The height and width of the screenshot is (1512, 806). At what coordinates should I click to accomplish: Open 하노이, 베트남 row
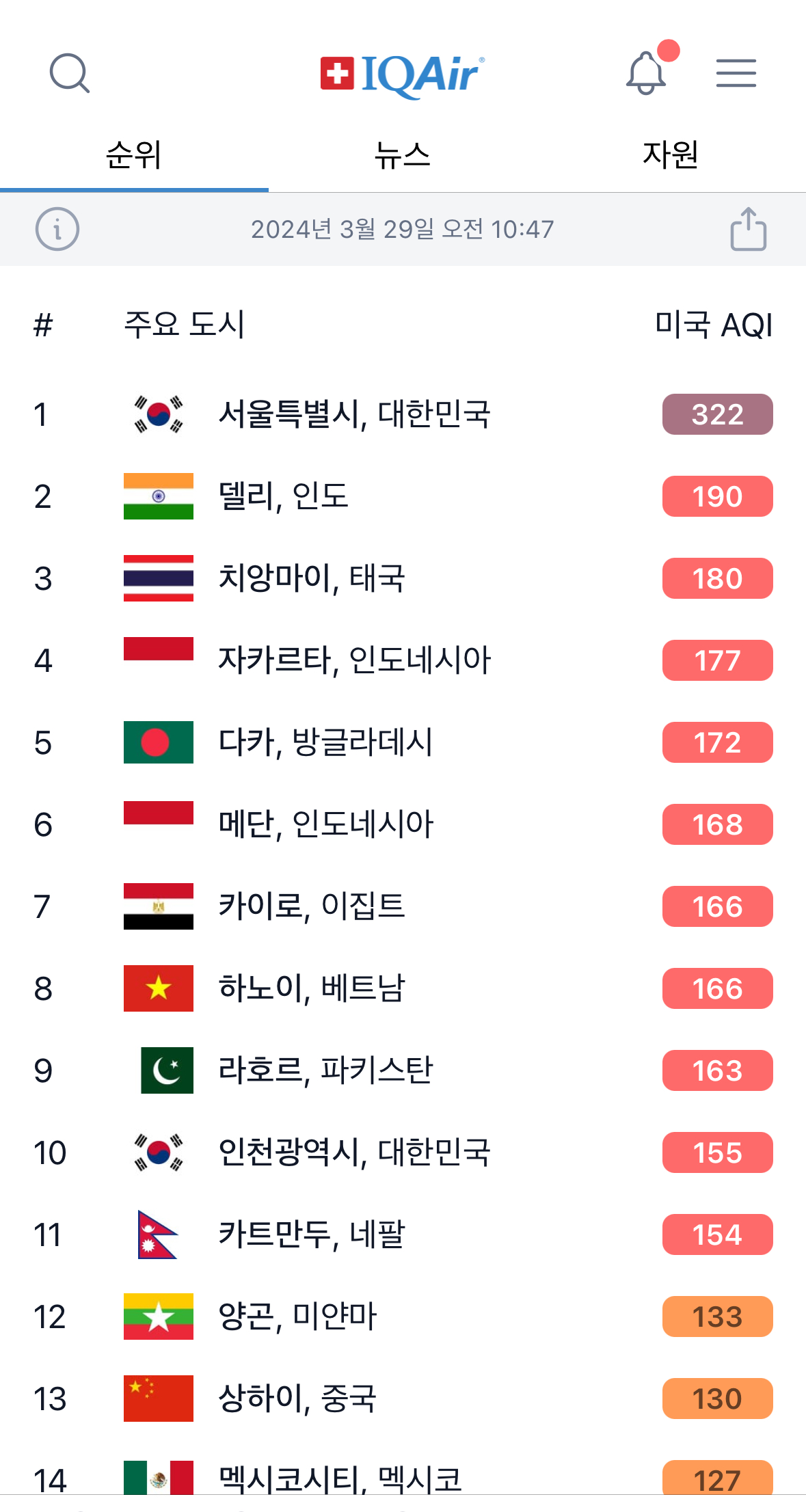tap(403, 988)
